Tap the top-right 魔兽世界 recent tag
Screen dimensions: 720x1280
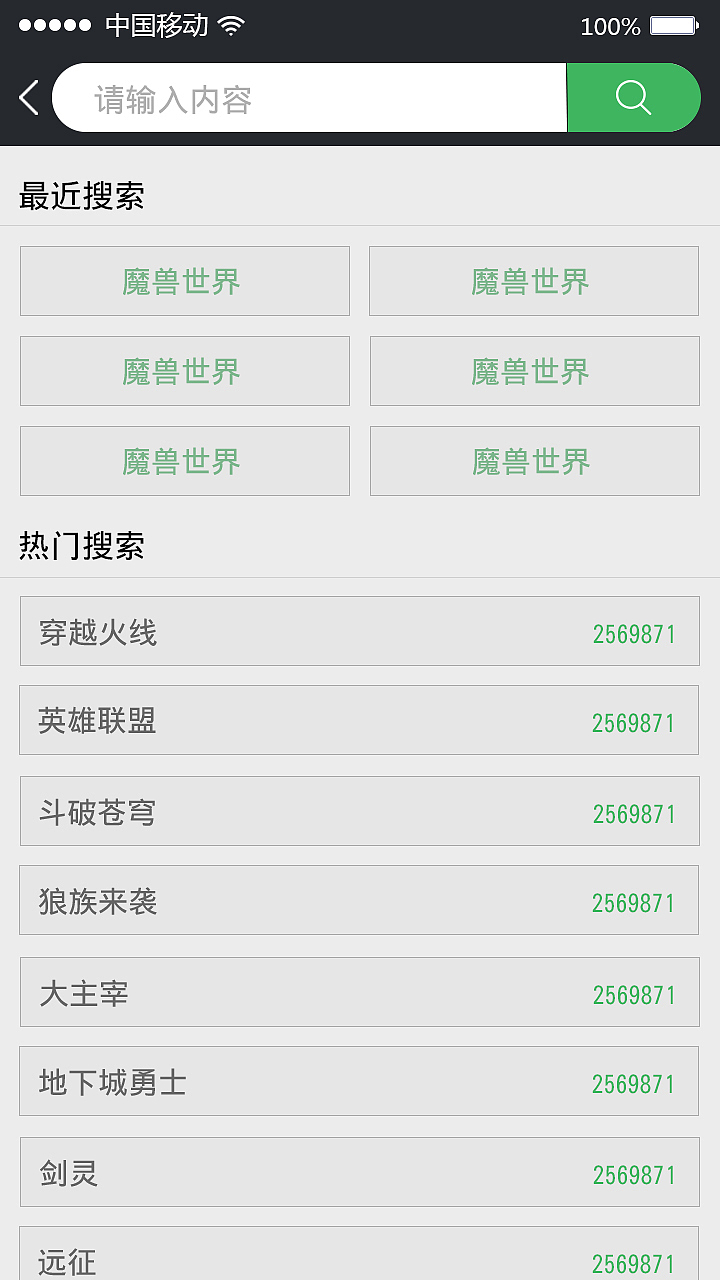[533, 281]
